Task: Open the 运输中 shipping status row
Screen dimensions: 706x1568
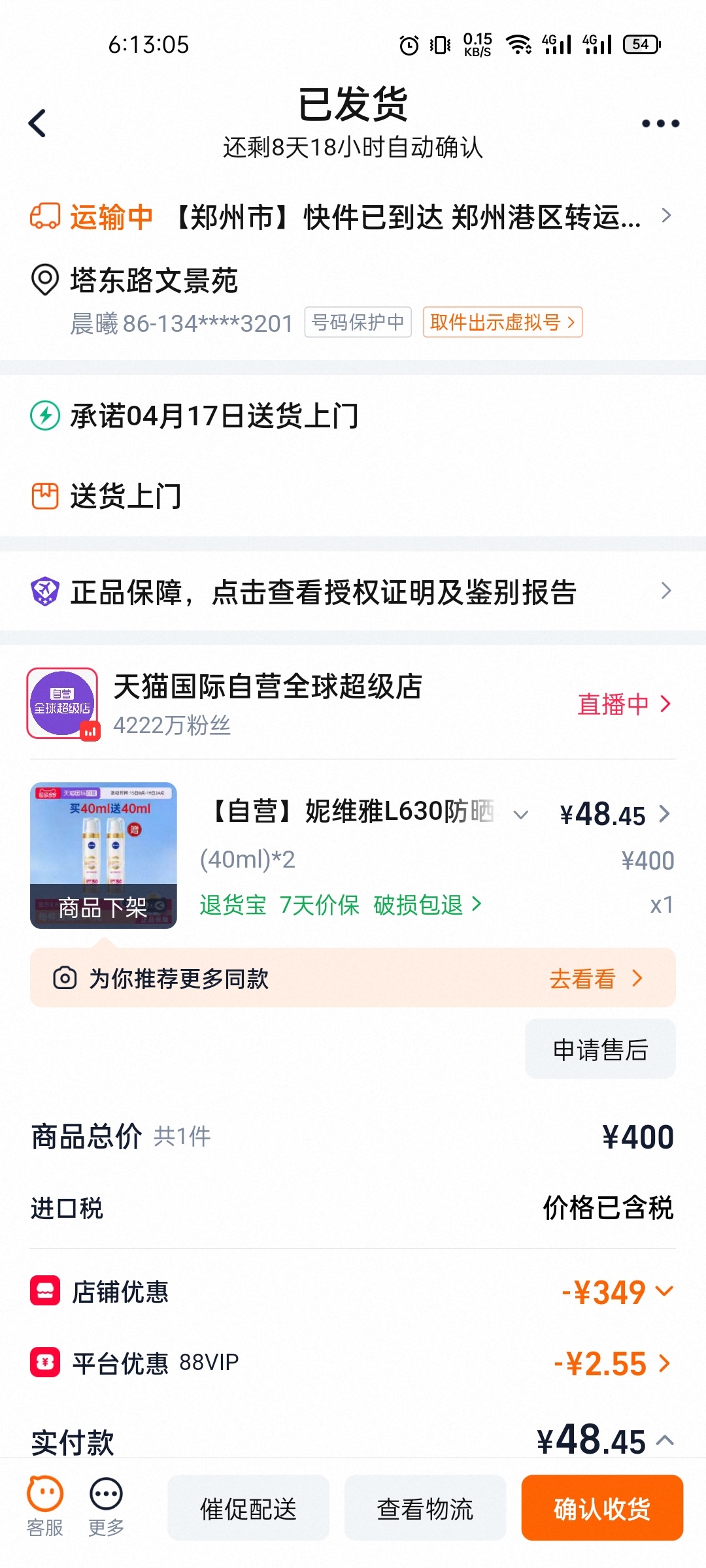Action: point(353,217)
